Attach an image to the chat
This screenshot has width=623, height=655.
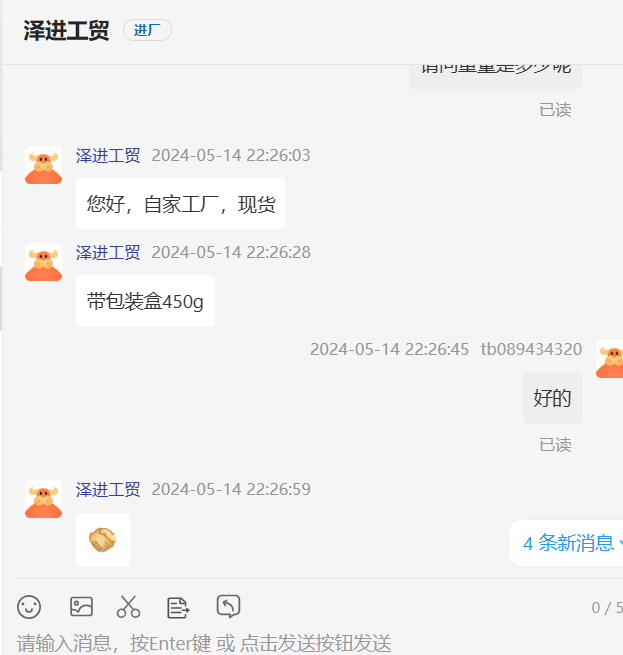point(81,606)
